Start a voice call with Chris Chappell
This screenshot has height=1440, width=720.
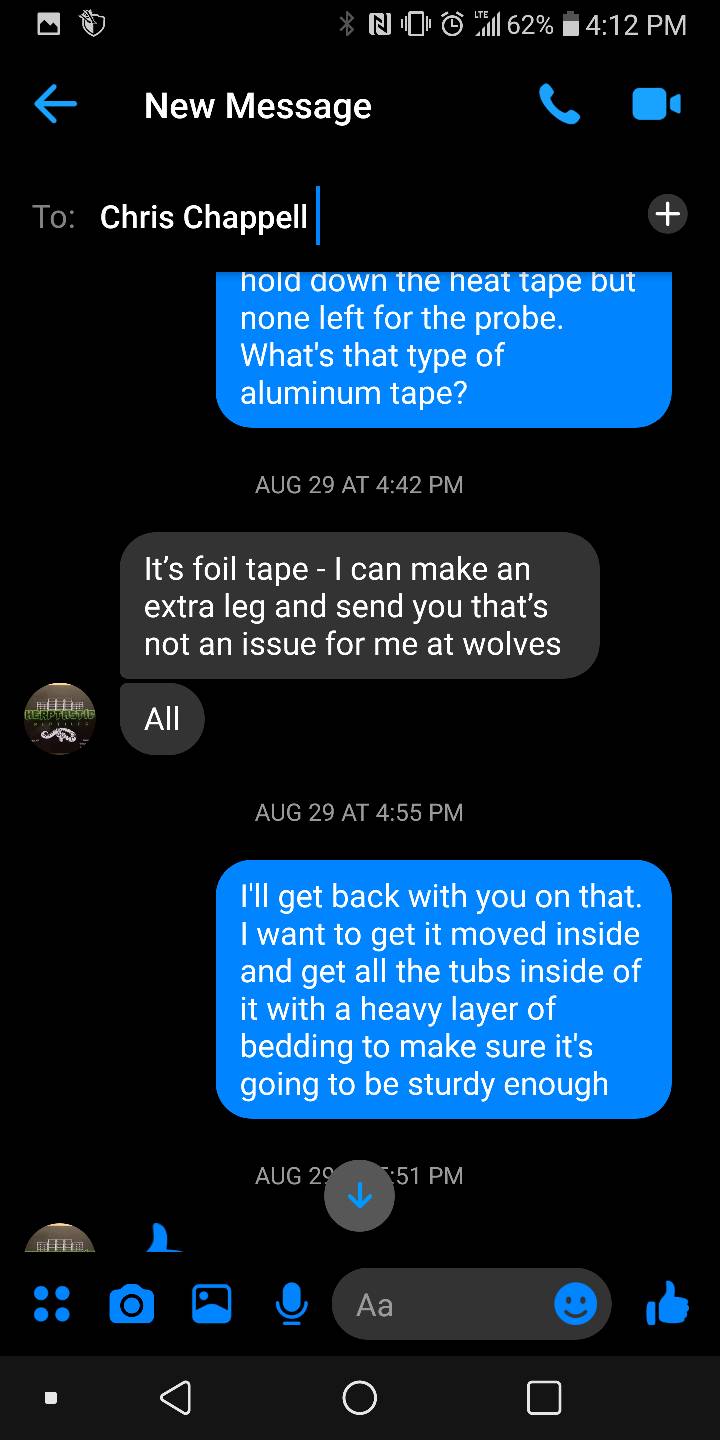[559, 104]
